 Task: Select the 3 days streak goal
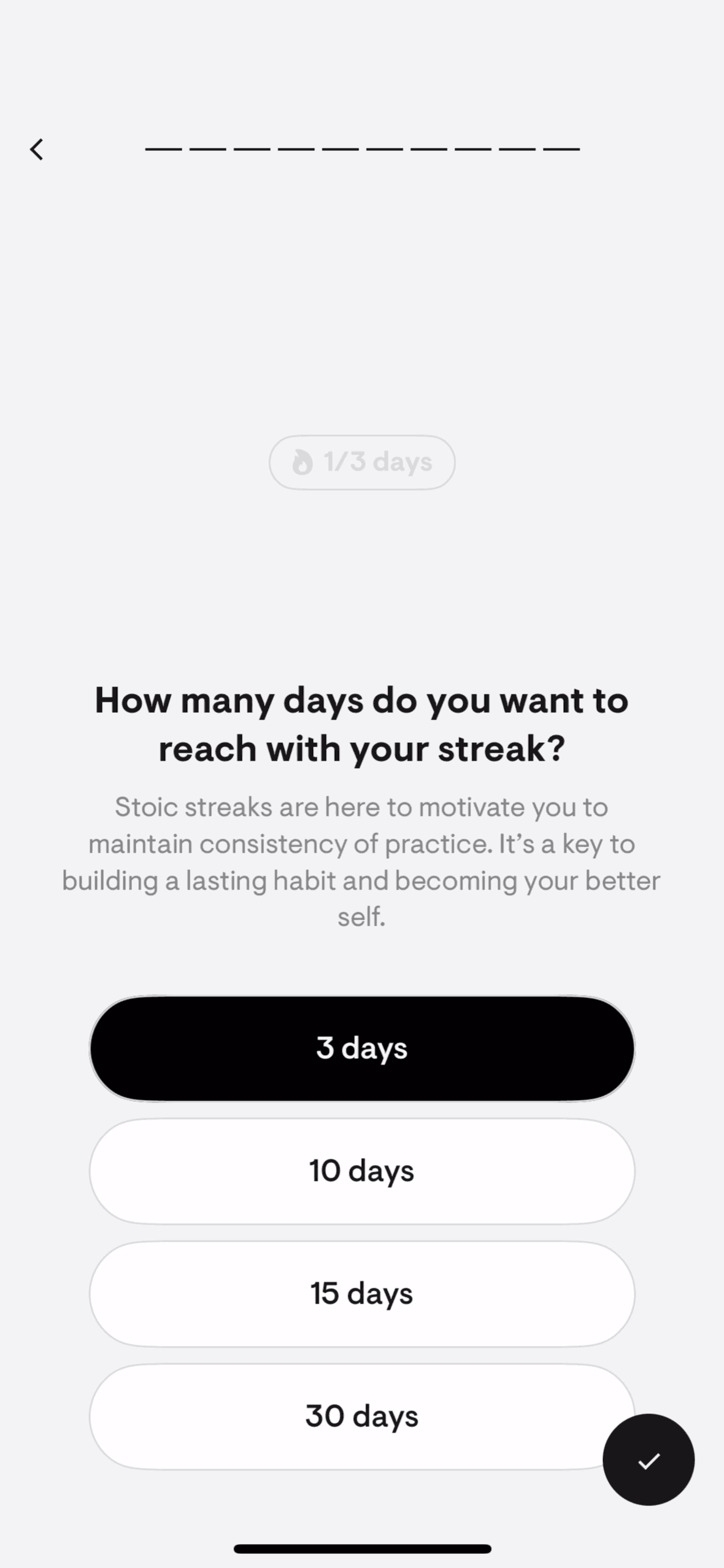tap(362, 1048)
